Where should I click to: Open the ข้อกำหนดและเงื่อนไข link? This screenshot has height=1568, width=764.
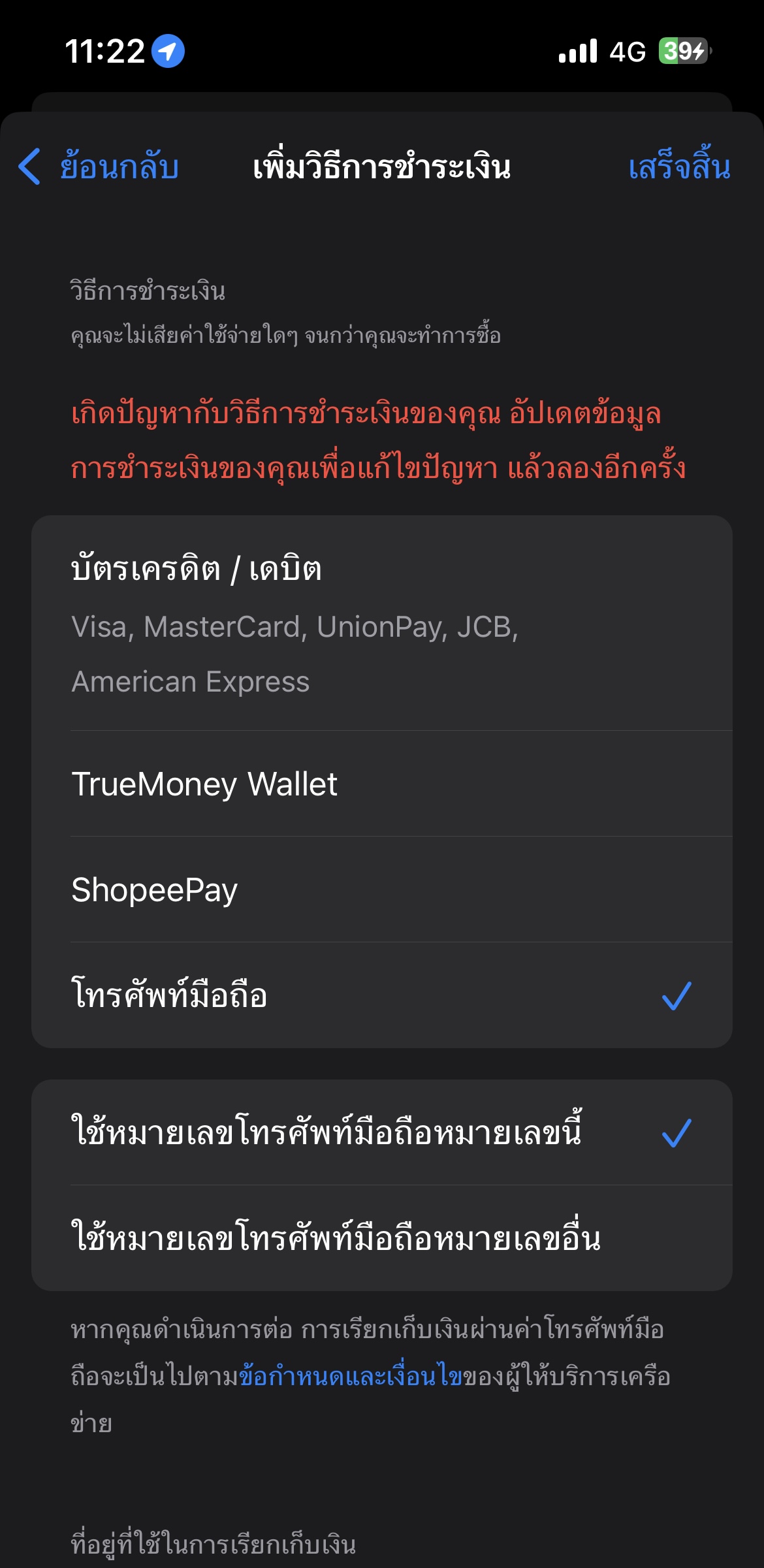(x=351, y=1377)
